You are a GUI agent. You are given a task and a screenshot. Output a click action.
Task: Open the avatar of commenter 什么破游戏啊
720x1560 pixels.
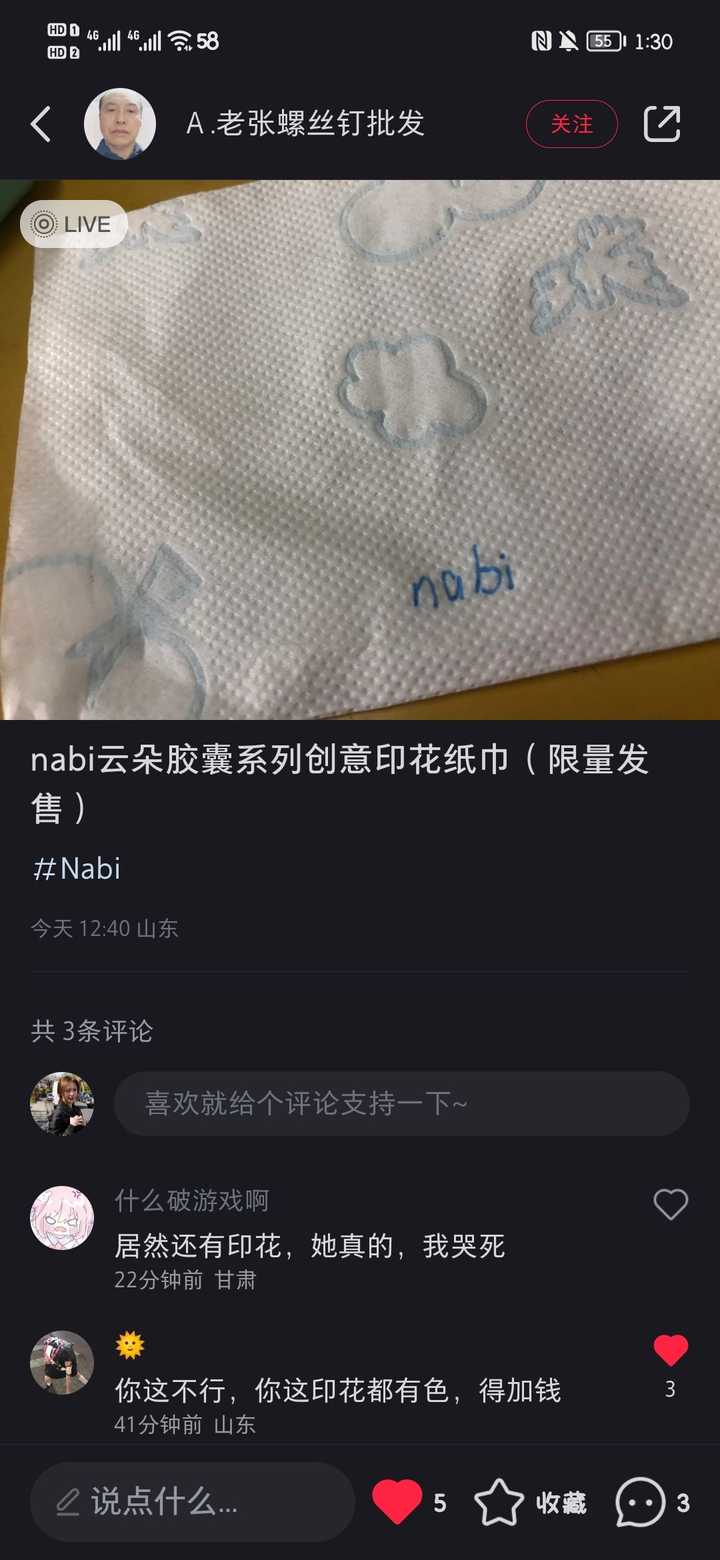pyautogui.click(x=62, y=1218)
